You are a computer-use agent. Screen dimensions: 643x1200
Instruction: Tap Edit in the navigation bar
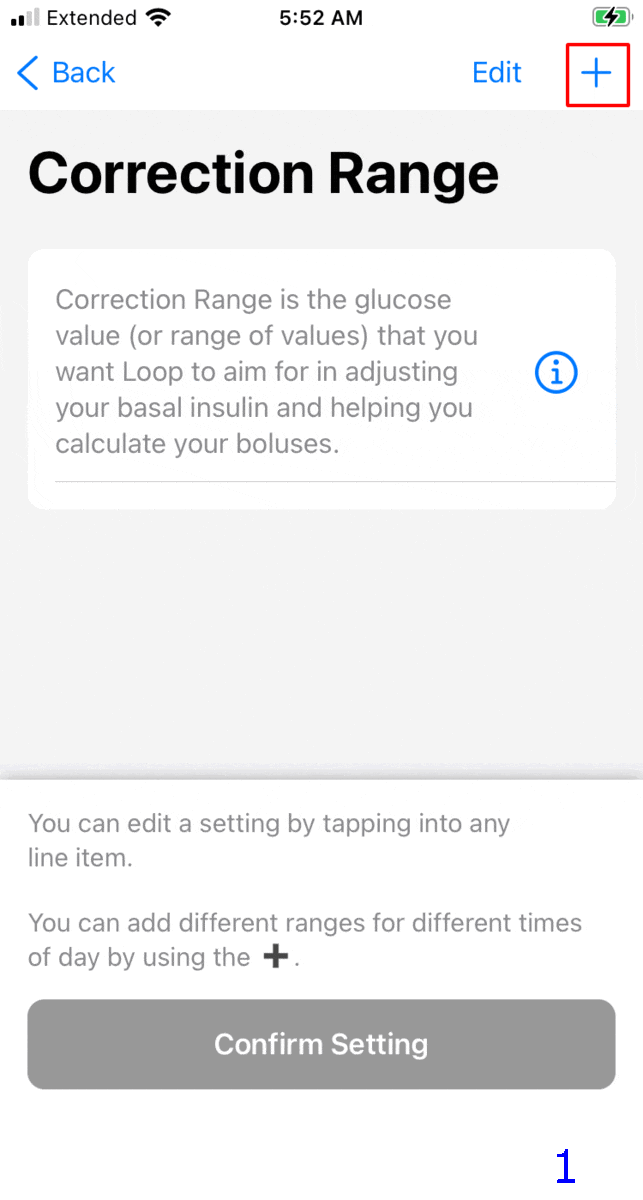point(497,73)
